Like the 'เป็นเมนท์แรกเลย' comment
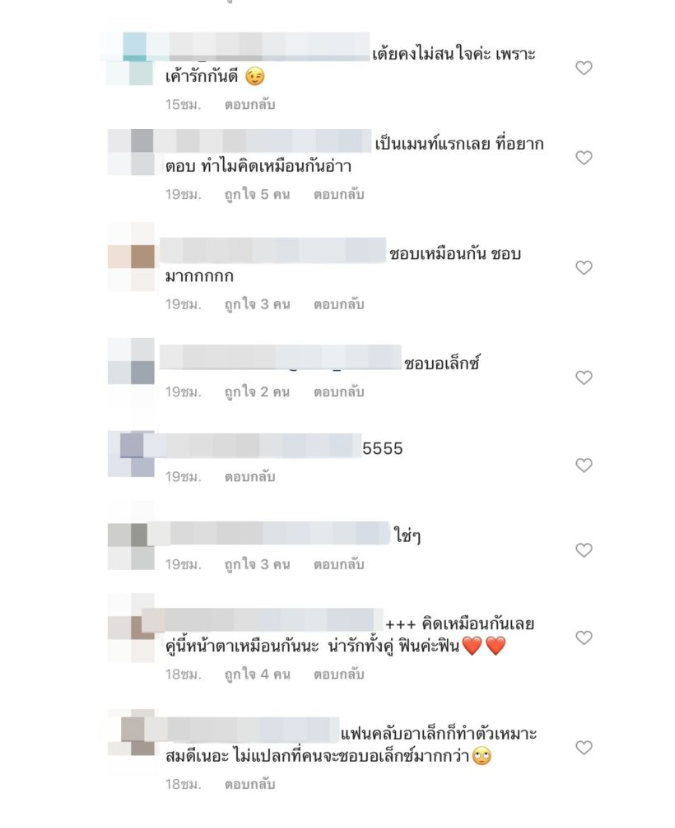This screenshot has width=675, height=828. pyautogui.click(x=584, y=158)
